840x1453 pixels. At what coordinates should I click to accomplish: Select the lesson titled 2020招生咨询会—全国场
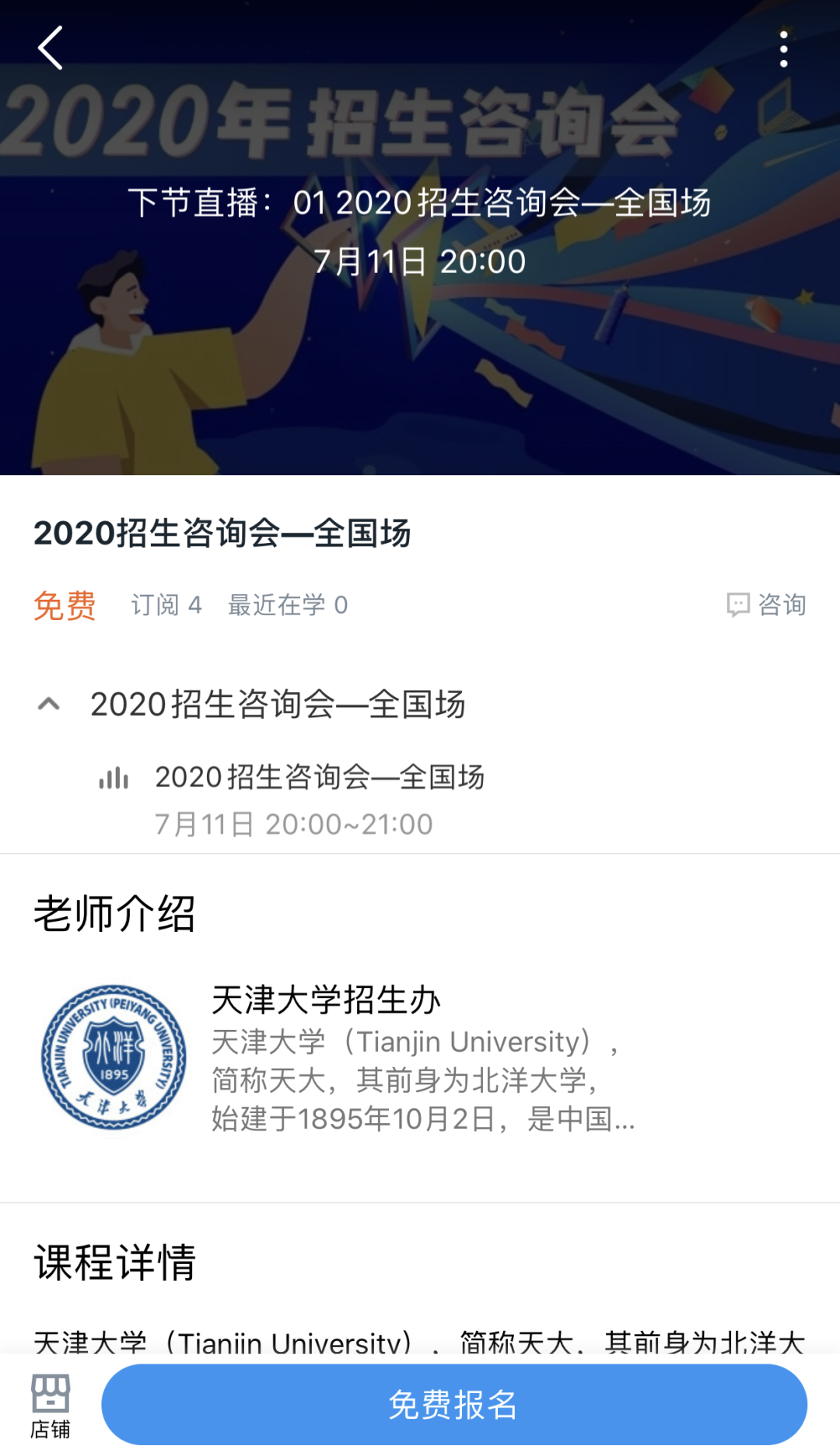[x=320, y=777]
